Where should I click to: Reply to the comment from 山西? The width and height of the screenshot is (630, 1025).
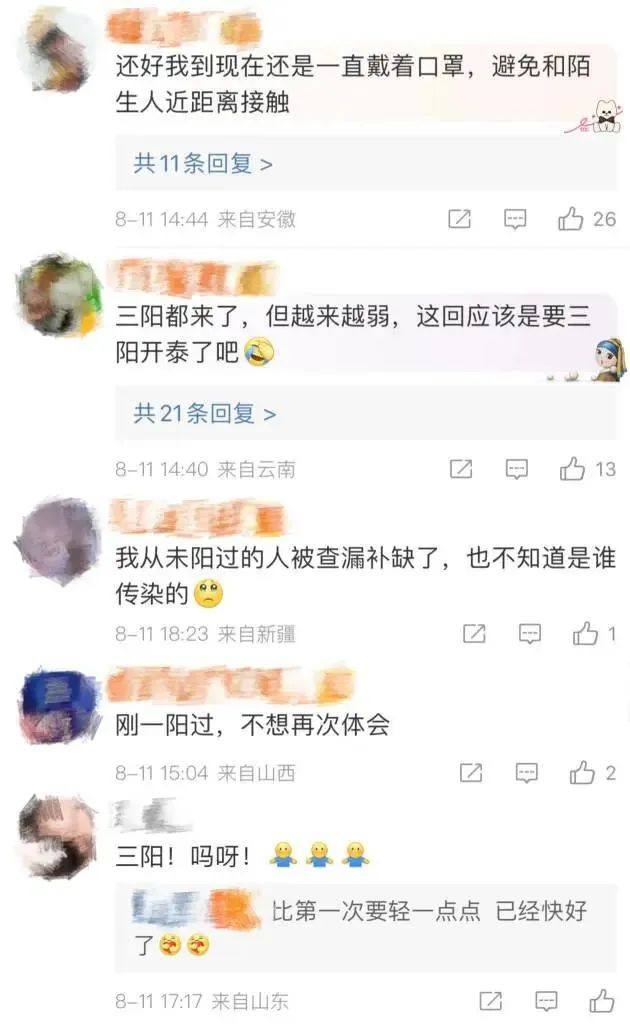pyautogui.click(x=526, y=772)
